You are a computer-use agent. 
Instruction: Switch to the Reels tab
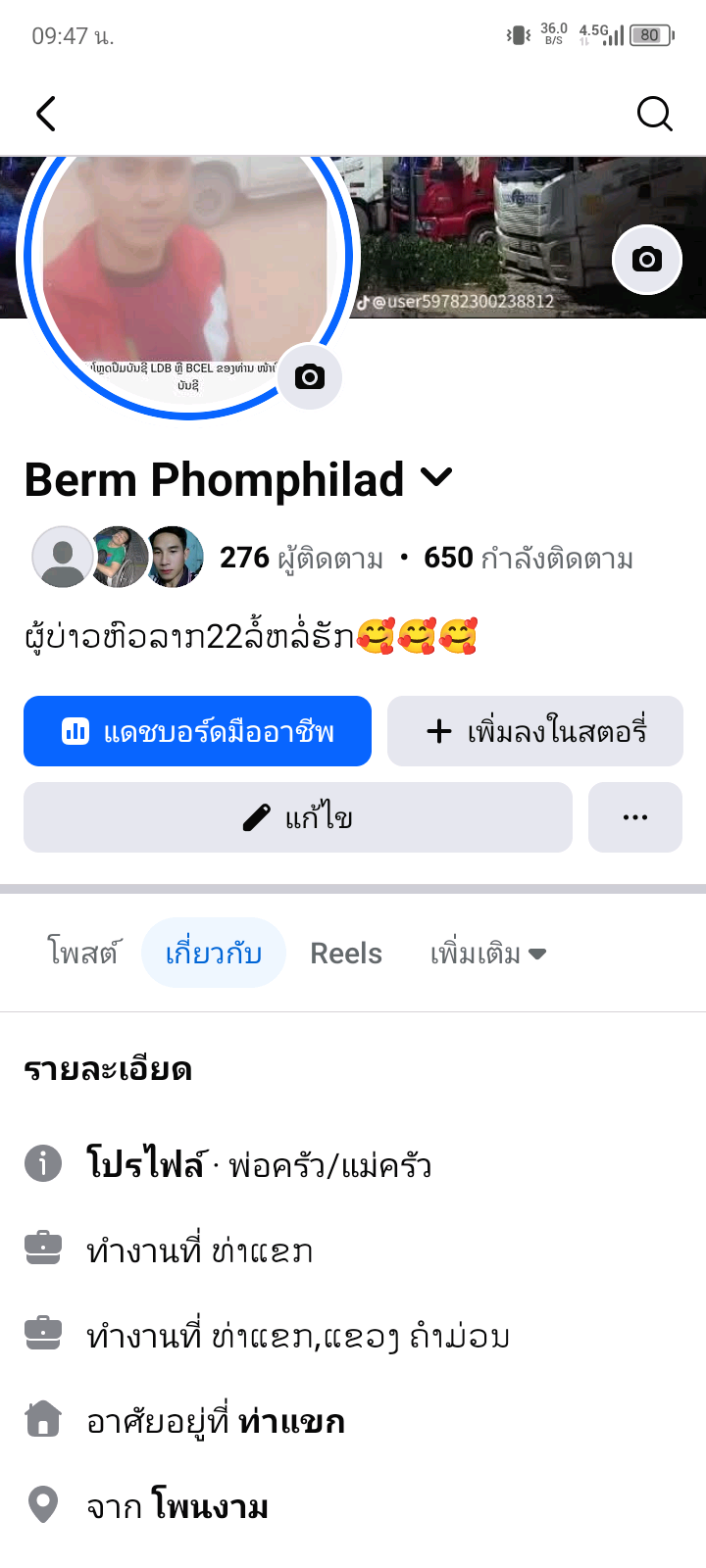pyautogui.click(x=346, y=953)
